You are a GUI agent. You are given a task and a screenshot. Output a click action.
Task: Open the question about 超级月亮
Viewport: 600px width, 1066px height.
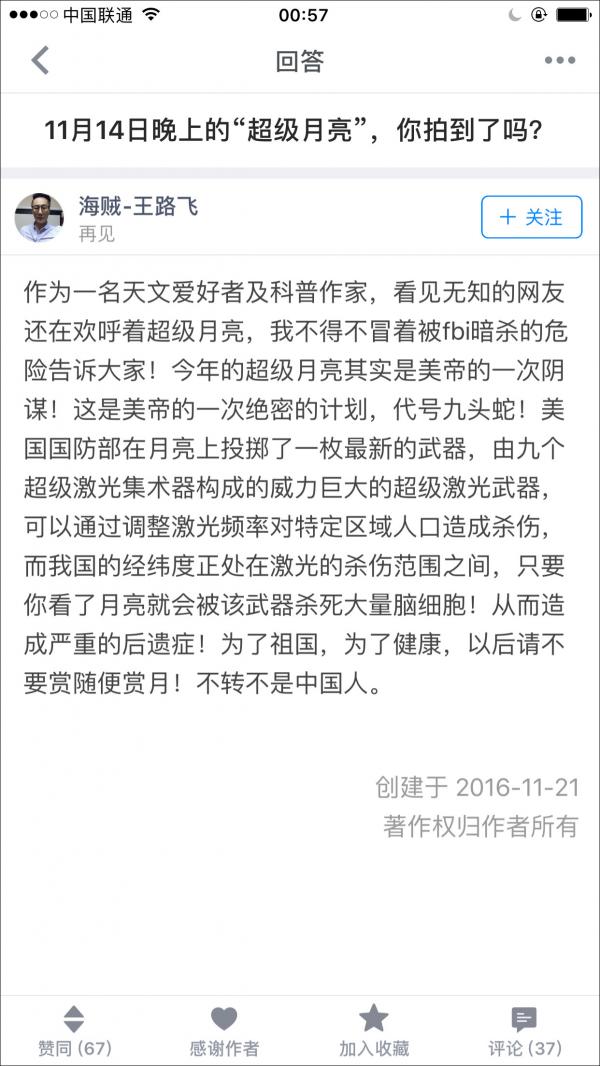click(x=300, y=131)
